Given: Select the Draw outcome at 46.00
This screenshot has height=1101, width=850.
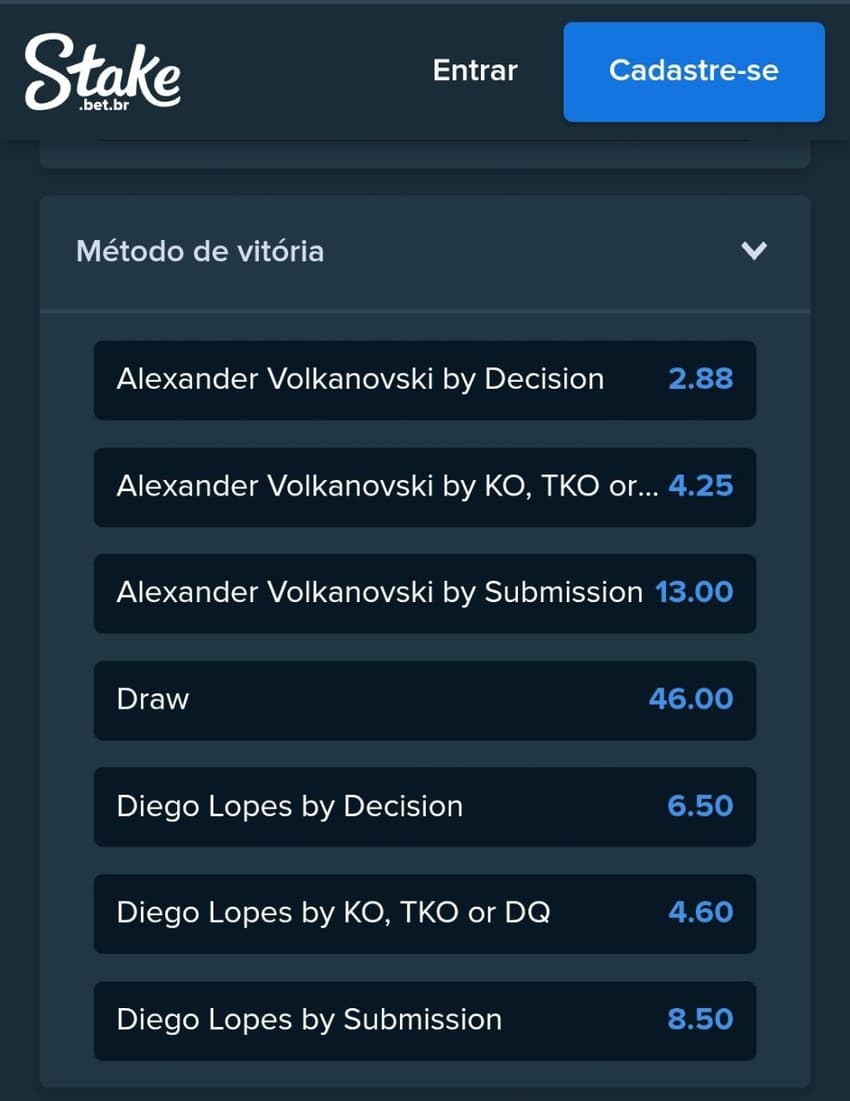Looking at the screenshot, I should tap(424, 701).
